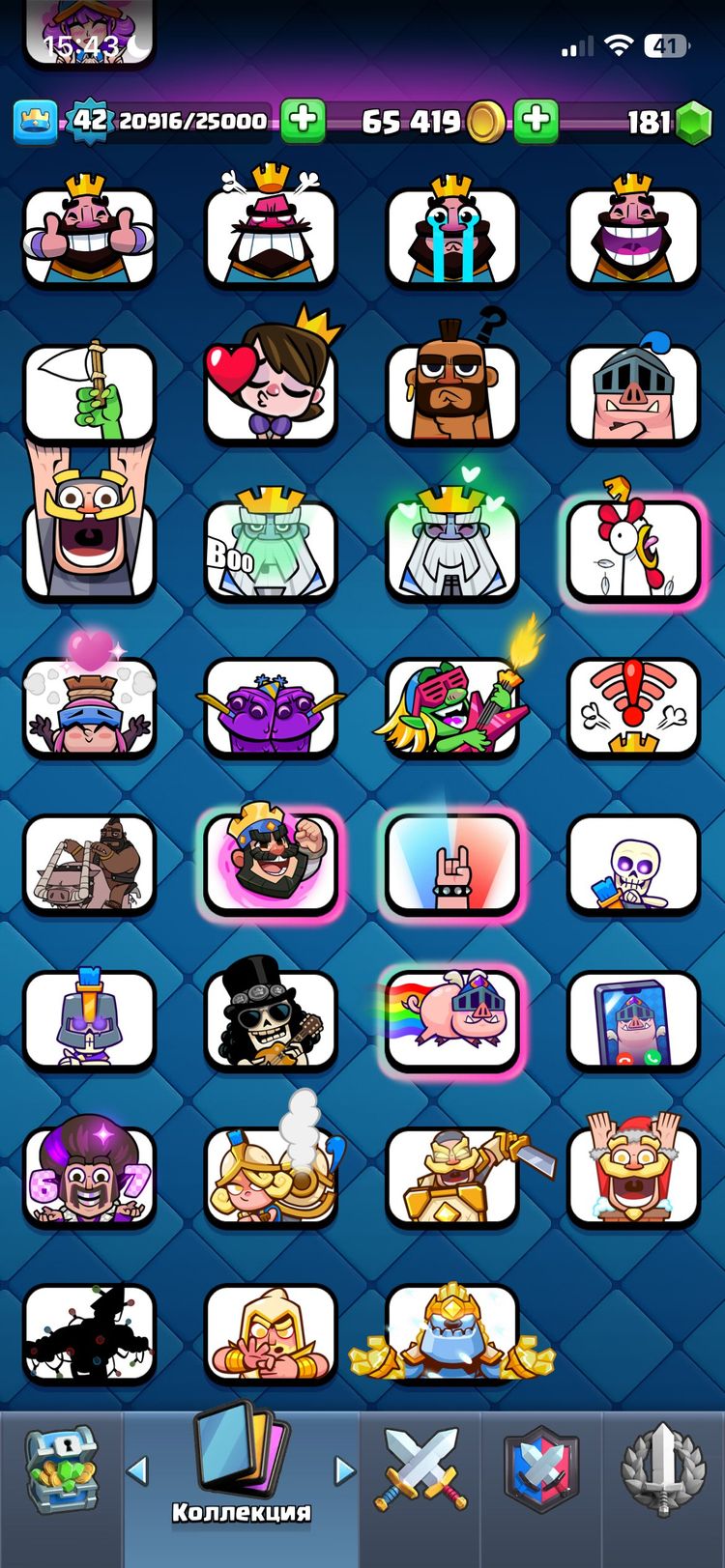This screenshot has height=1568, width=725.
Task: Select the Wi-Fi warning emote
Action: (x=633, y=706)
